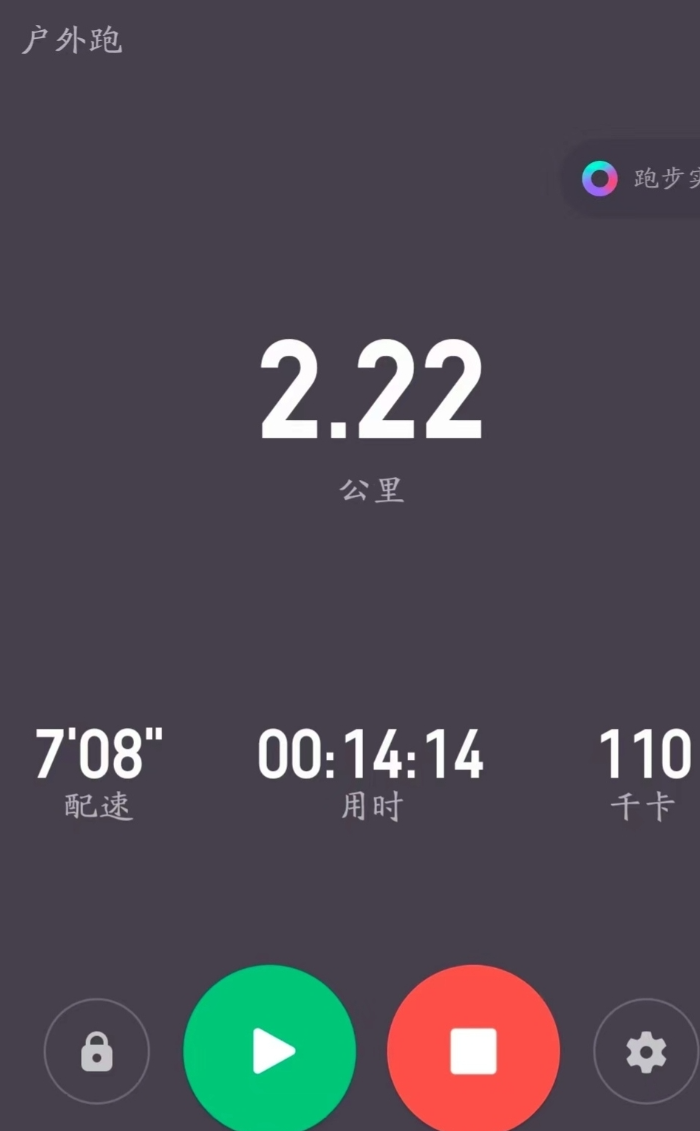700x1131 pixels.
Task: Resume the run with the green play button
Action: tap(270, 1050)
